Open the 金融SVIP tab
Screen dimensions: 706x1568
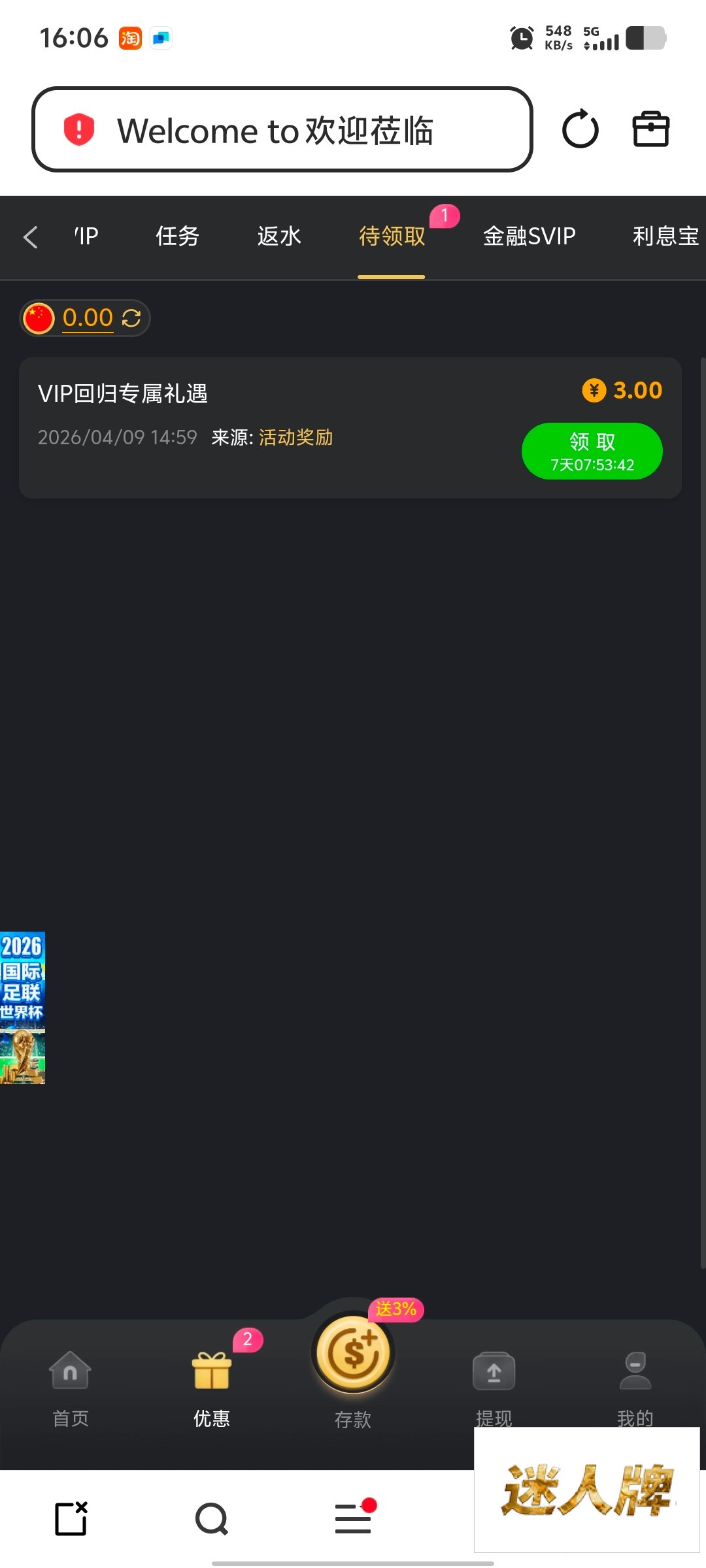(x=529, y=237)
